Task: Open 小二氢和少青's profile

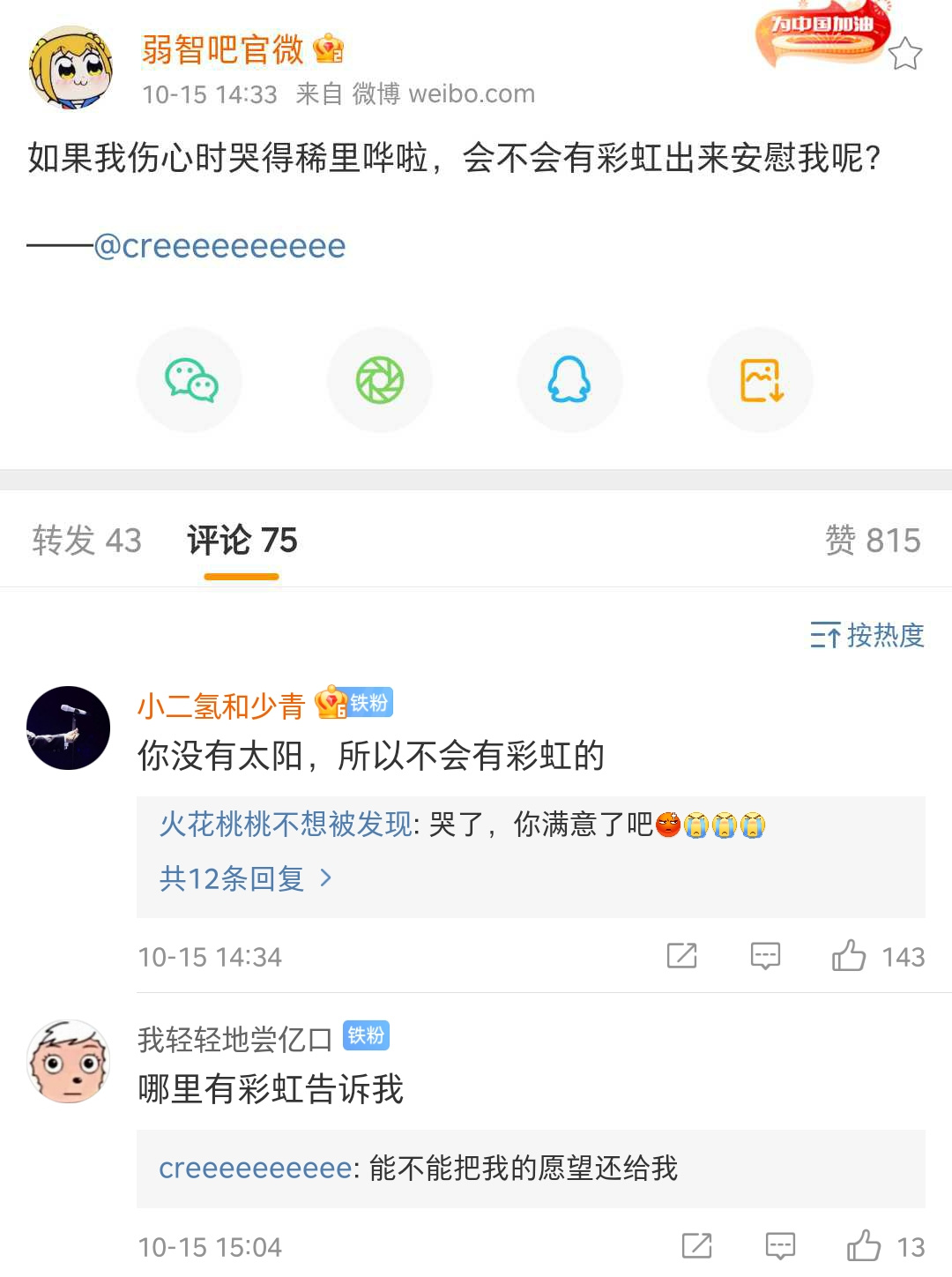Action: point(220,706)
